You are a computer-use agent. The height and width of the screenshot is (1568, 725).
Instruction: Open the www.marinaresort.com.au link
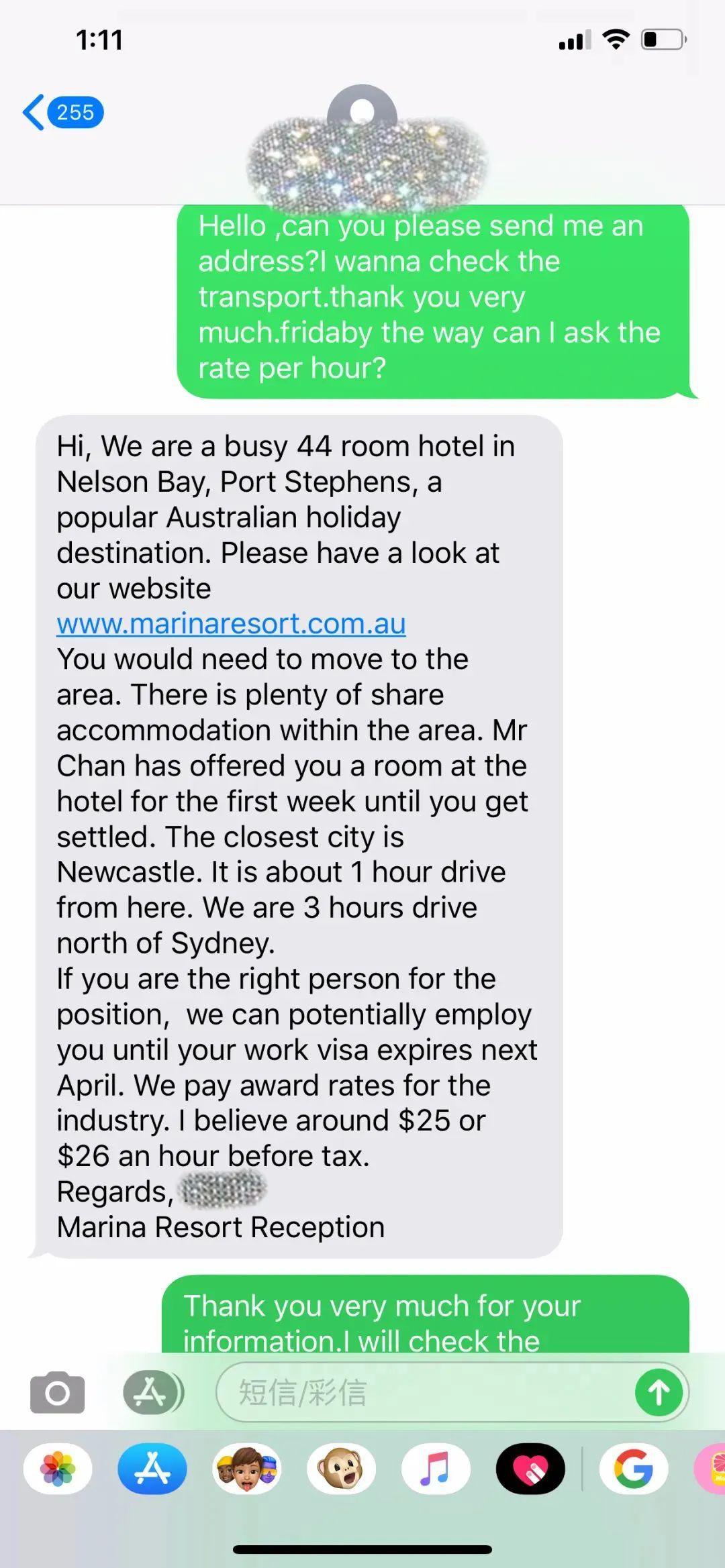click(231, 624)
